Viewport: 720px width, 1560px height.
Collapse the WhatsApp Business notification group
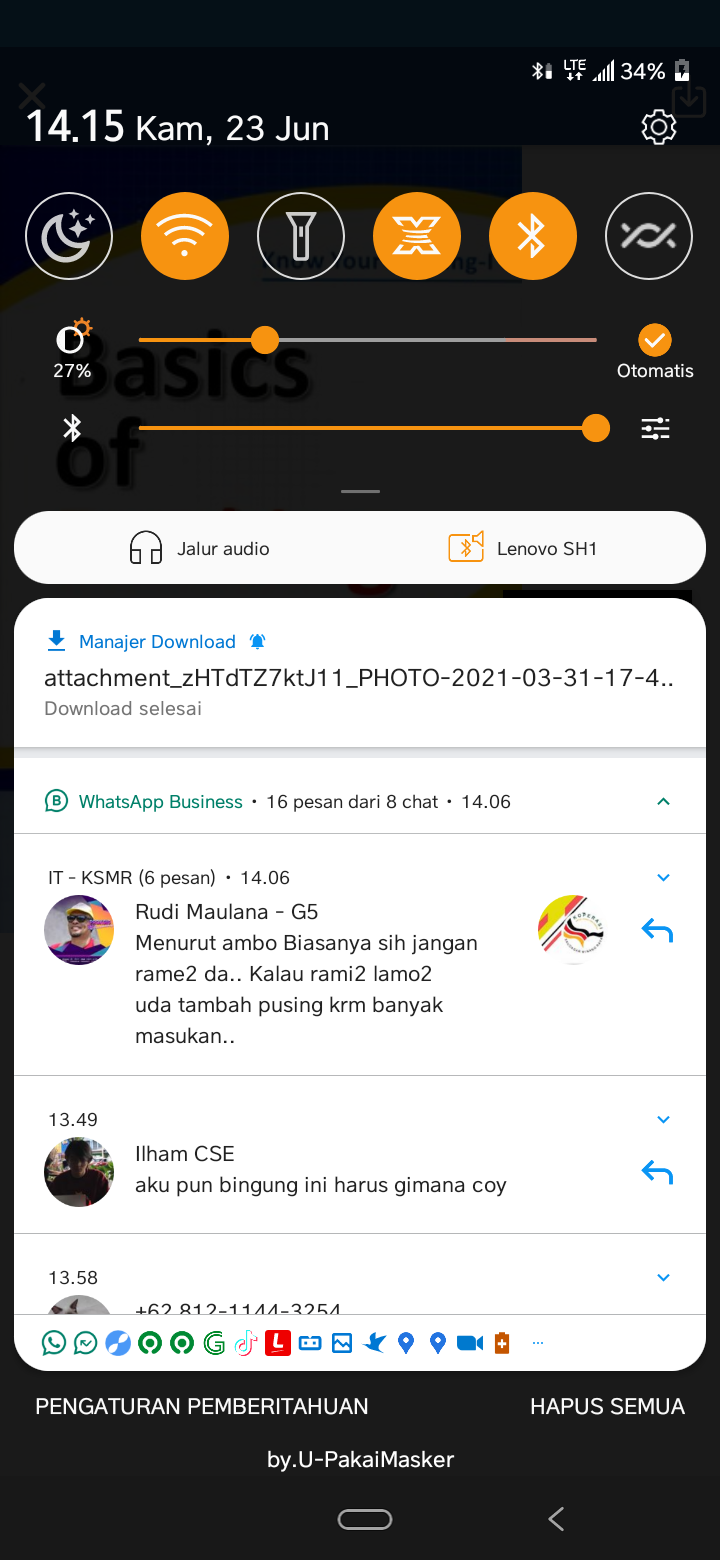coord(663,801)
